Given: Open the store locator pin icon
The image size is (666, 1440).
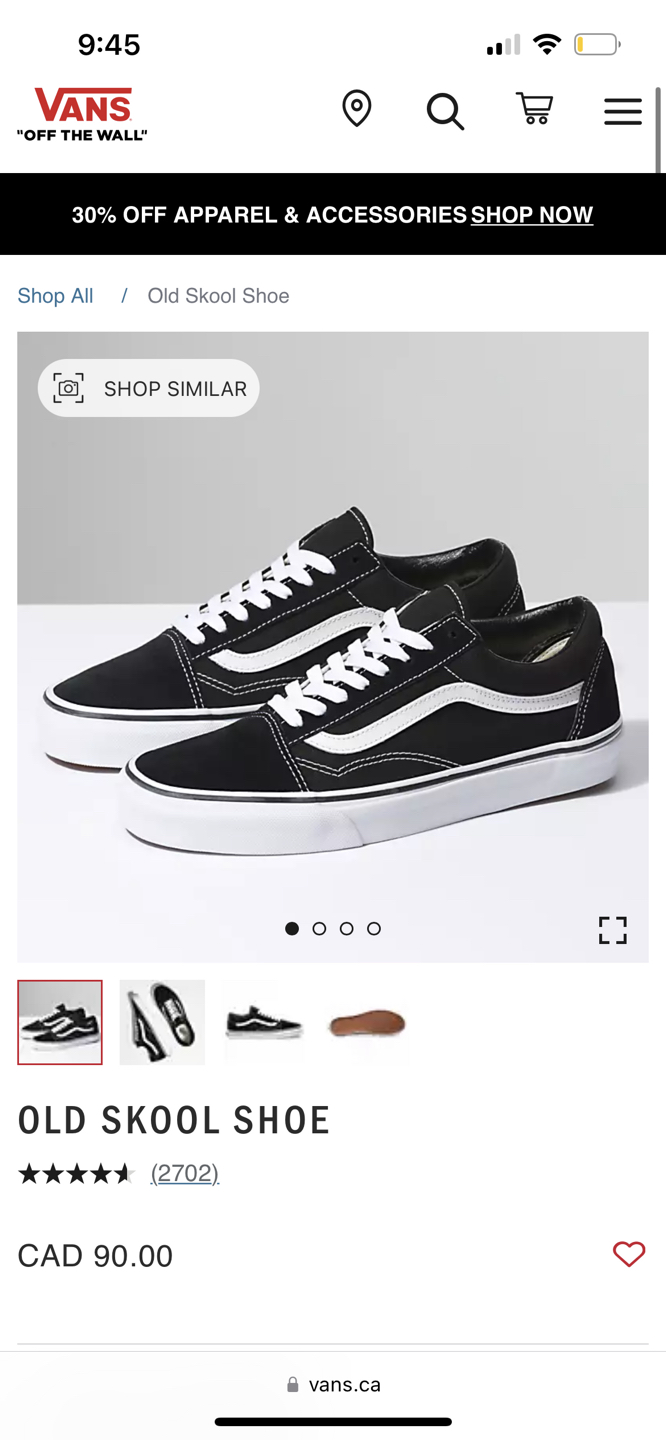Looking at the screenshot, I should click(x=356, y=109).
